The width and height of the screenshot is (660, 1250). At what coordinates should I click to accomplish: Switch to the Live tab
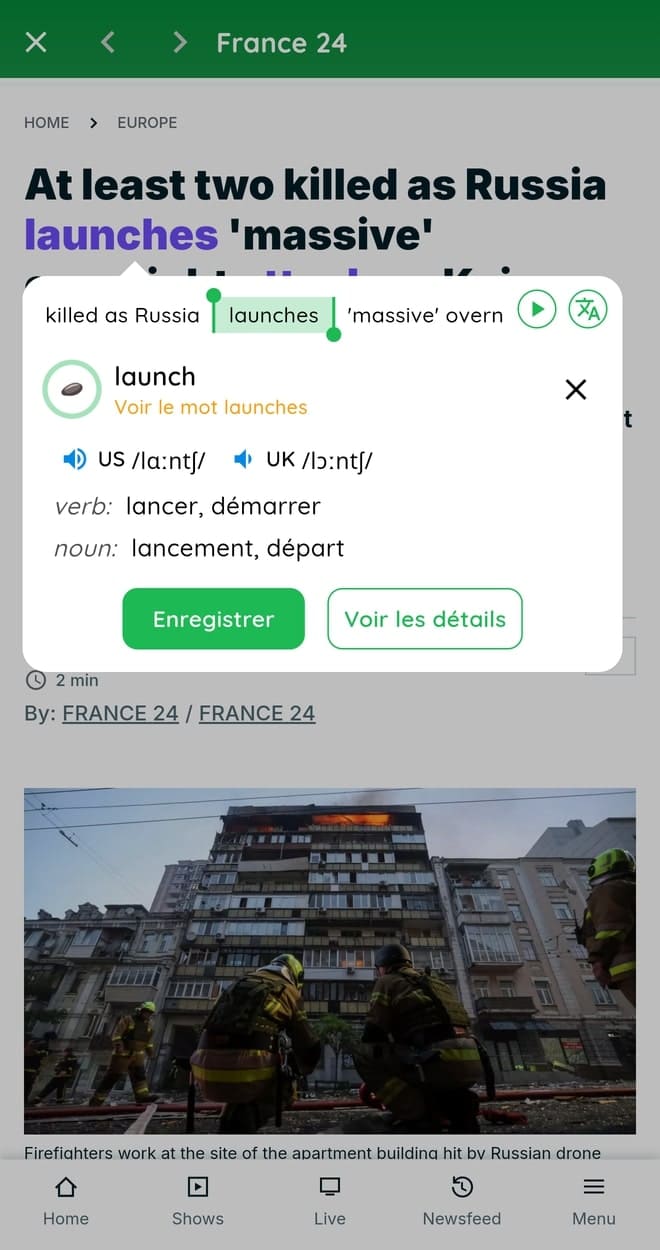[330, 1201]
